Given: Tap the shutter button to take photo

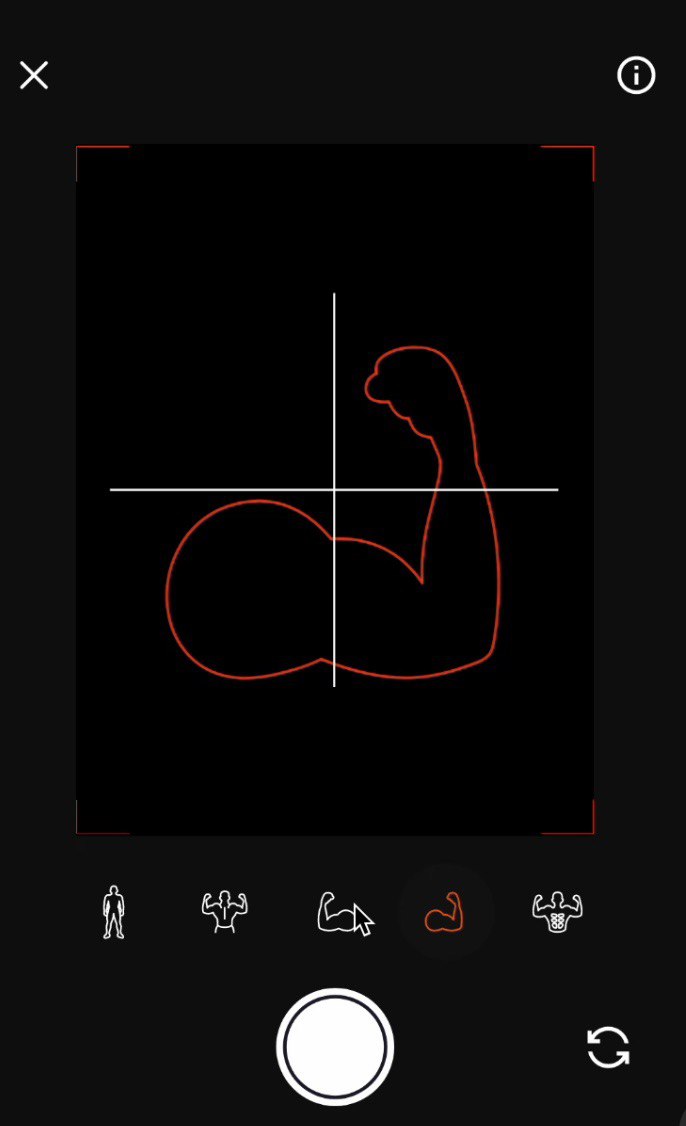Looking at the screenshot, I should point(335,1046).
